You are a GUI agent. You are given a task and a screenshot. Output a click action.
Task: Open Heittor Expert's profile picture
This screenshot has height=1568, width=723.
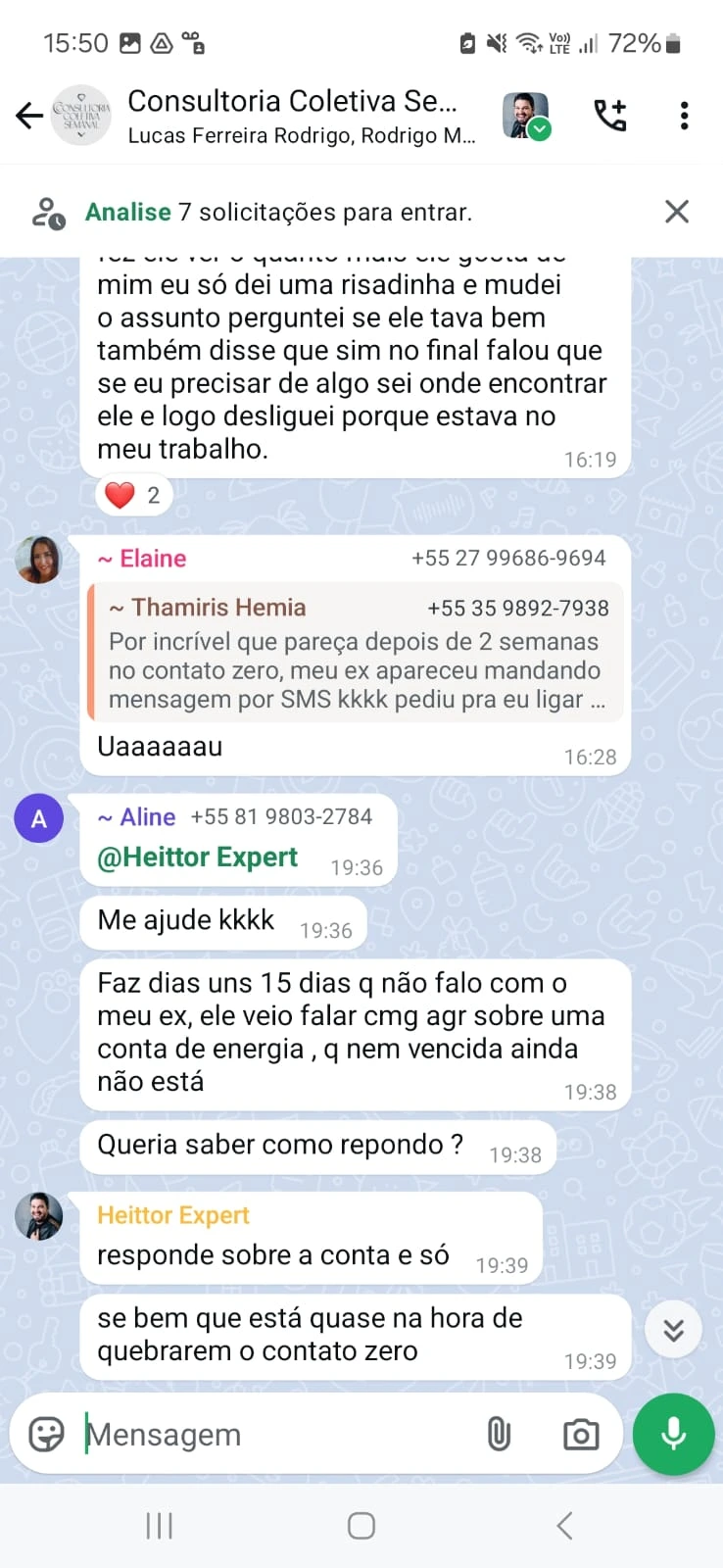tap(38, 1216)
